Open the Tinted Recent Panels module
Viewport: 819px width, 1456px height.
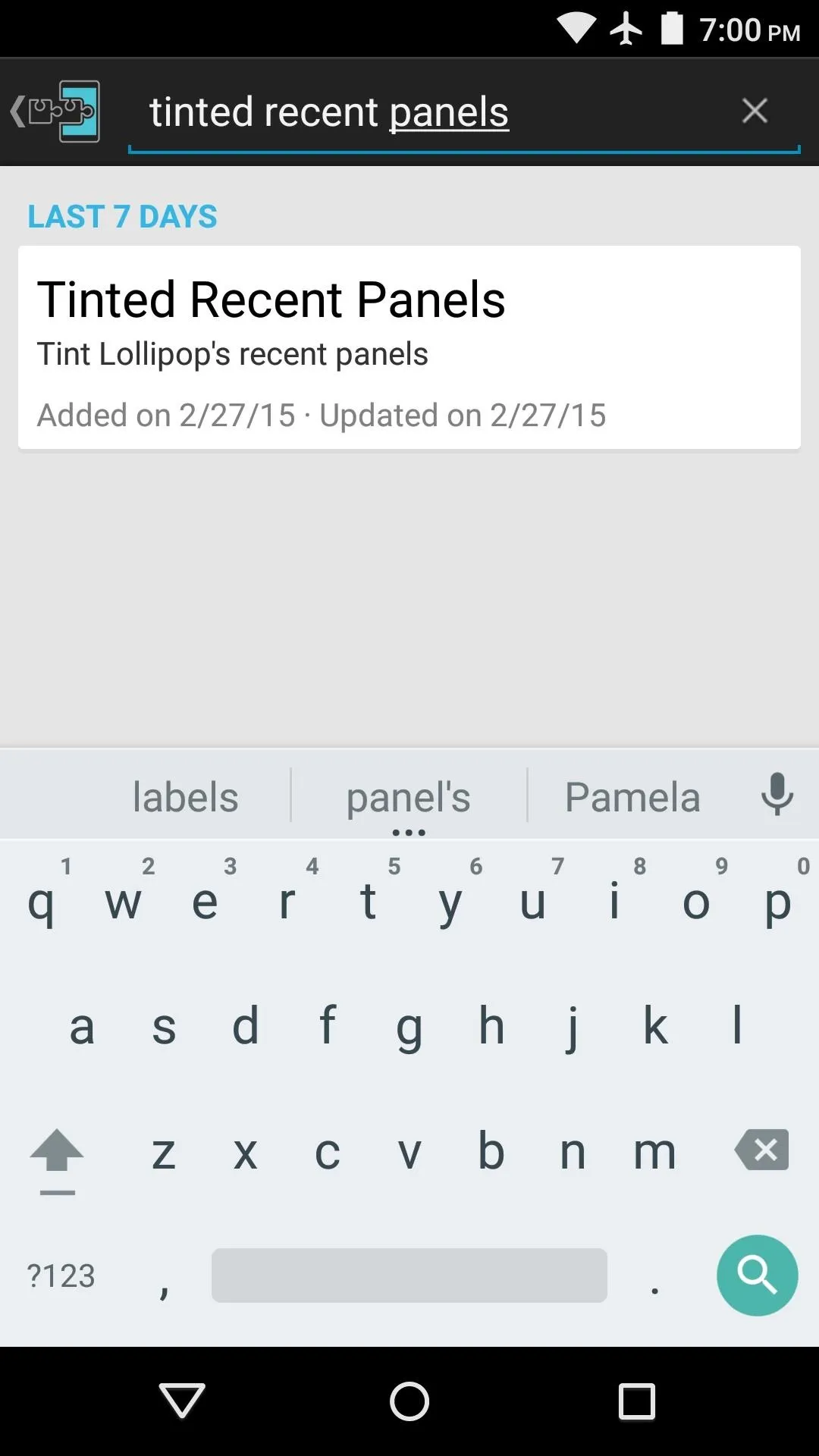click(409, 347)
